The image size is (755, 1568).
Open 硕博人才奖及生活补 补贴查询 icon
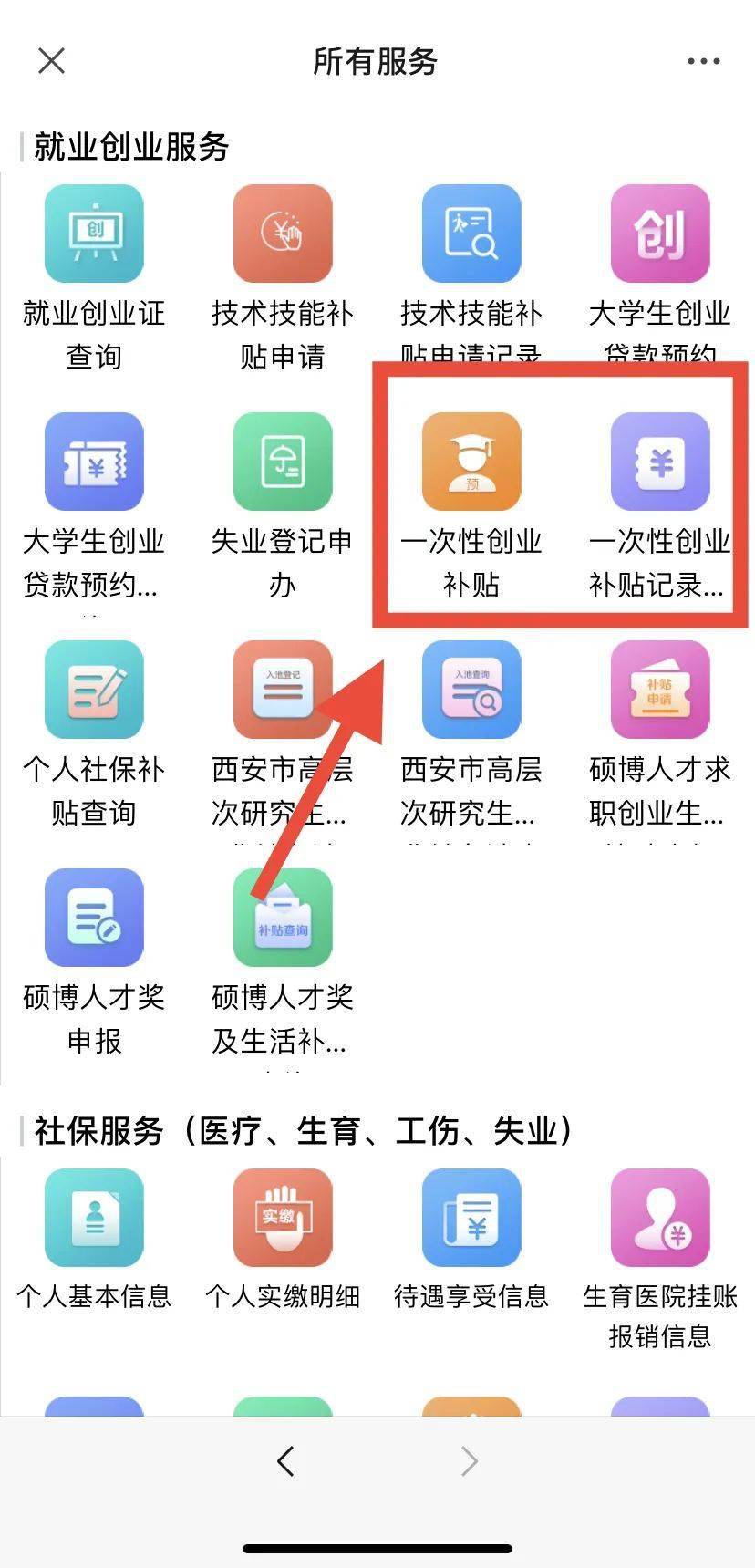(x=283, y=918)
